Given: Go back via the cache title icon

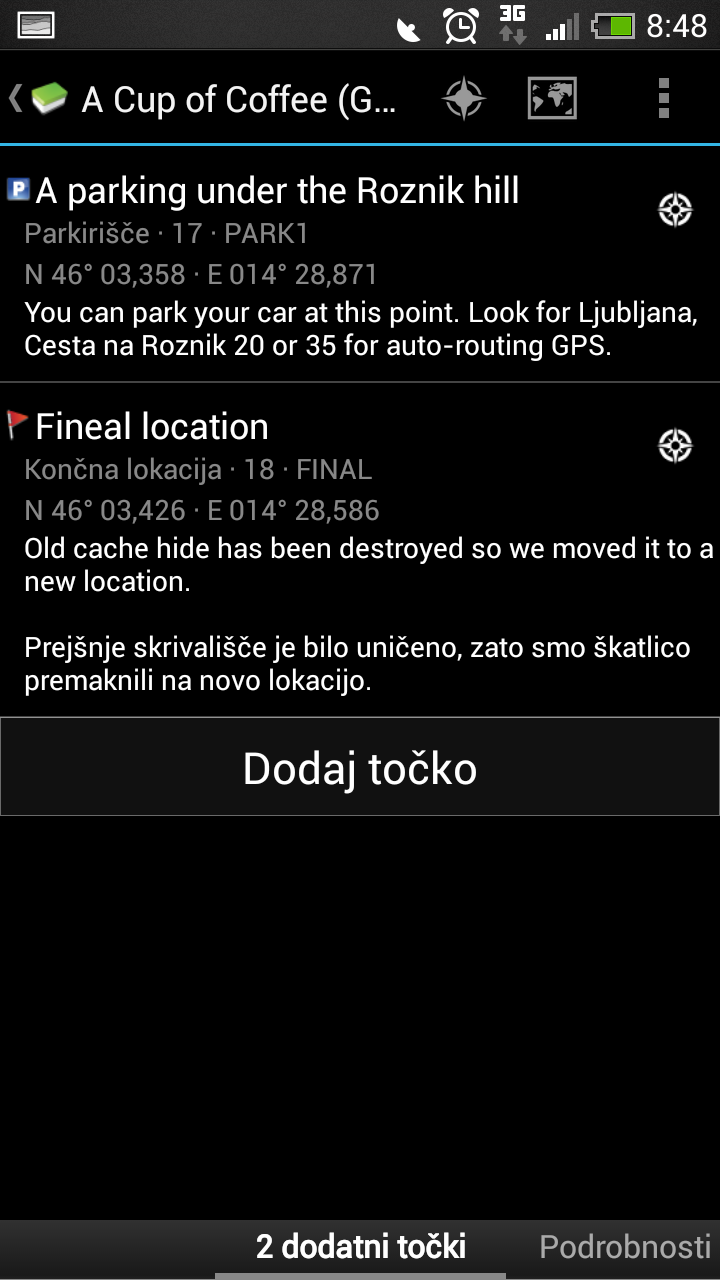Looking at the screenshot, I should click(40, 99).
